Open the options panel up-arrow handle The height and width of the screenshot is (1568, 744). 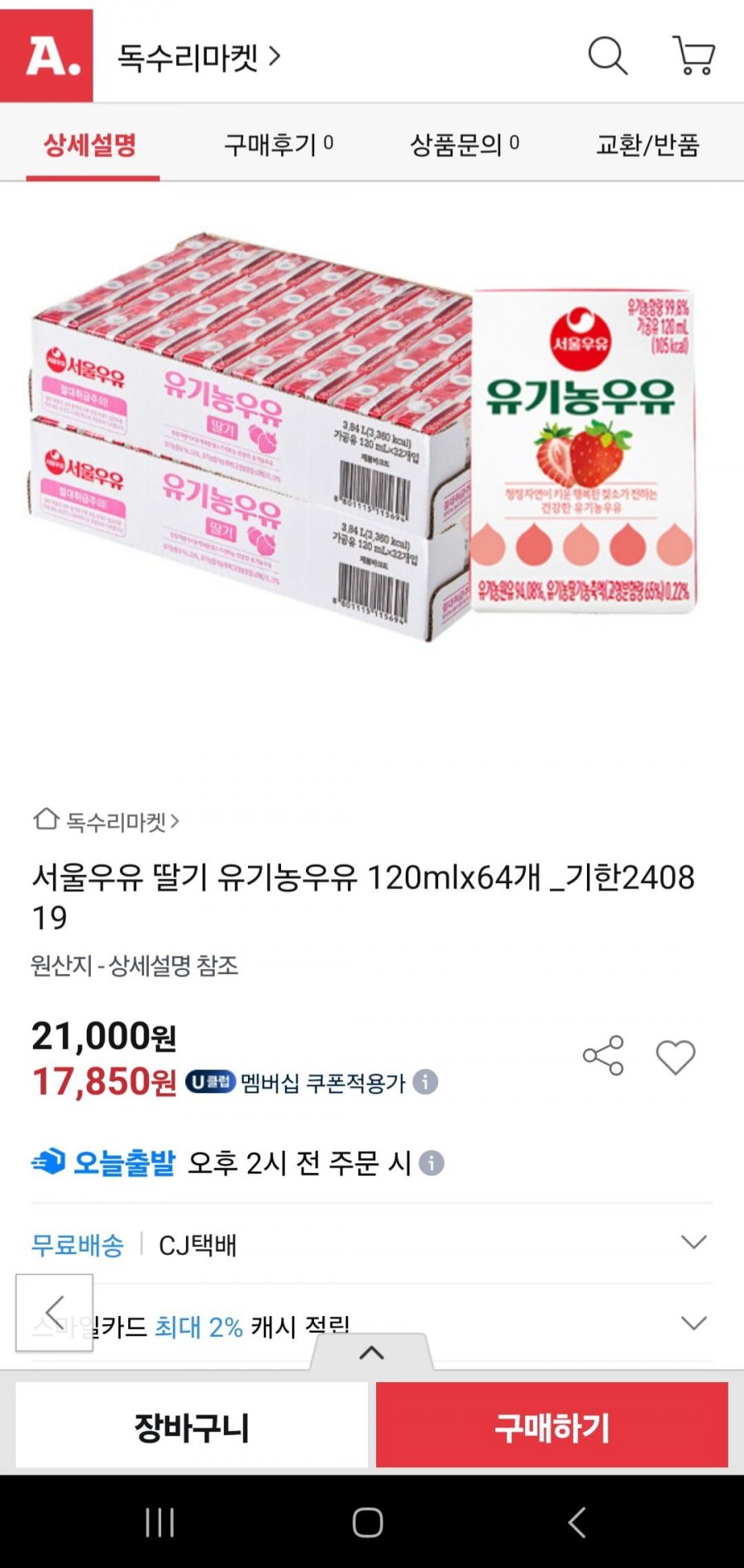click(372, 1353)
